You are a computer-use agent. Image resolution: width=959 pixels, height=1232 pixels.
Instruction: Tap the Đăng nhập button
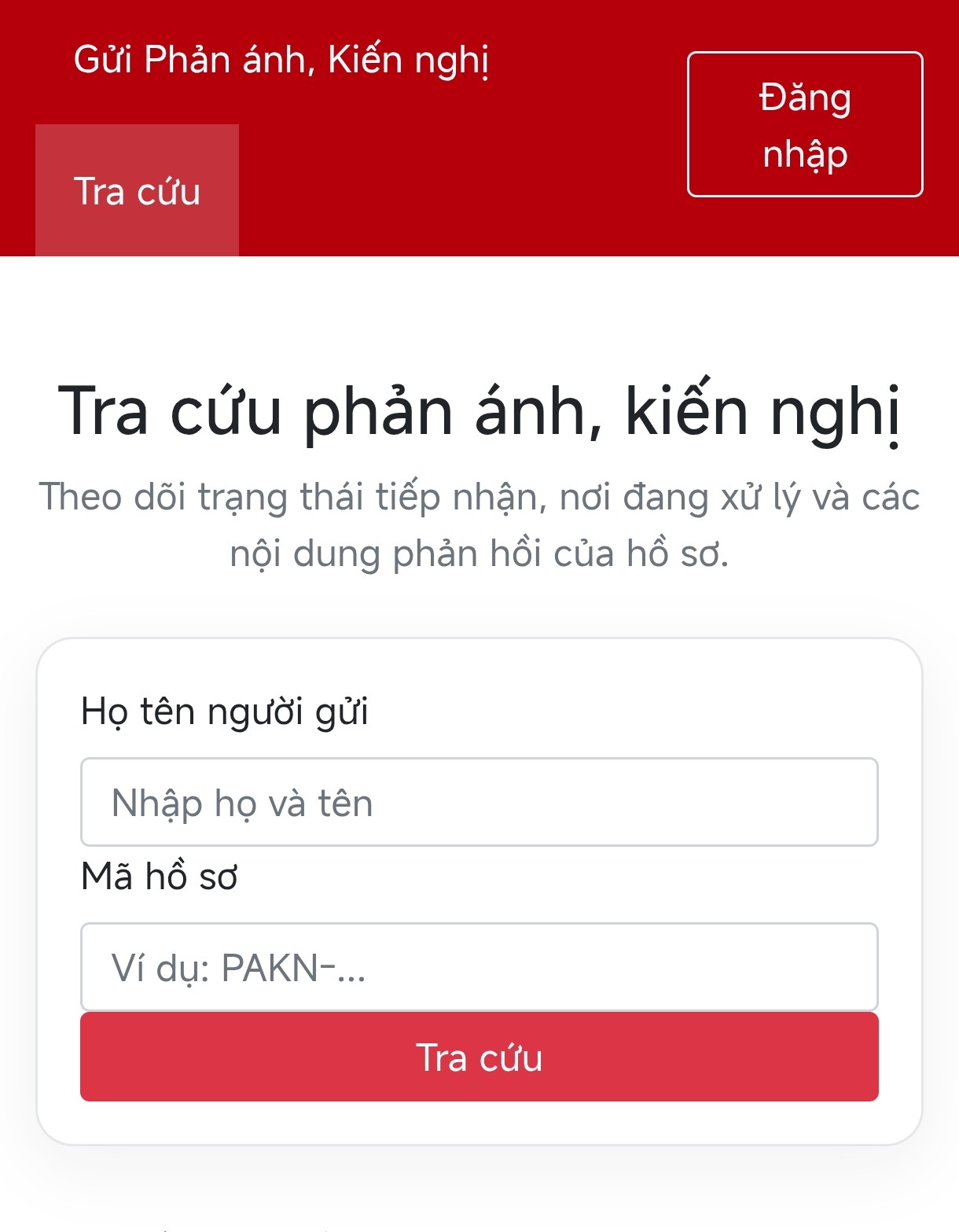(805, 124)
